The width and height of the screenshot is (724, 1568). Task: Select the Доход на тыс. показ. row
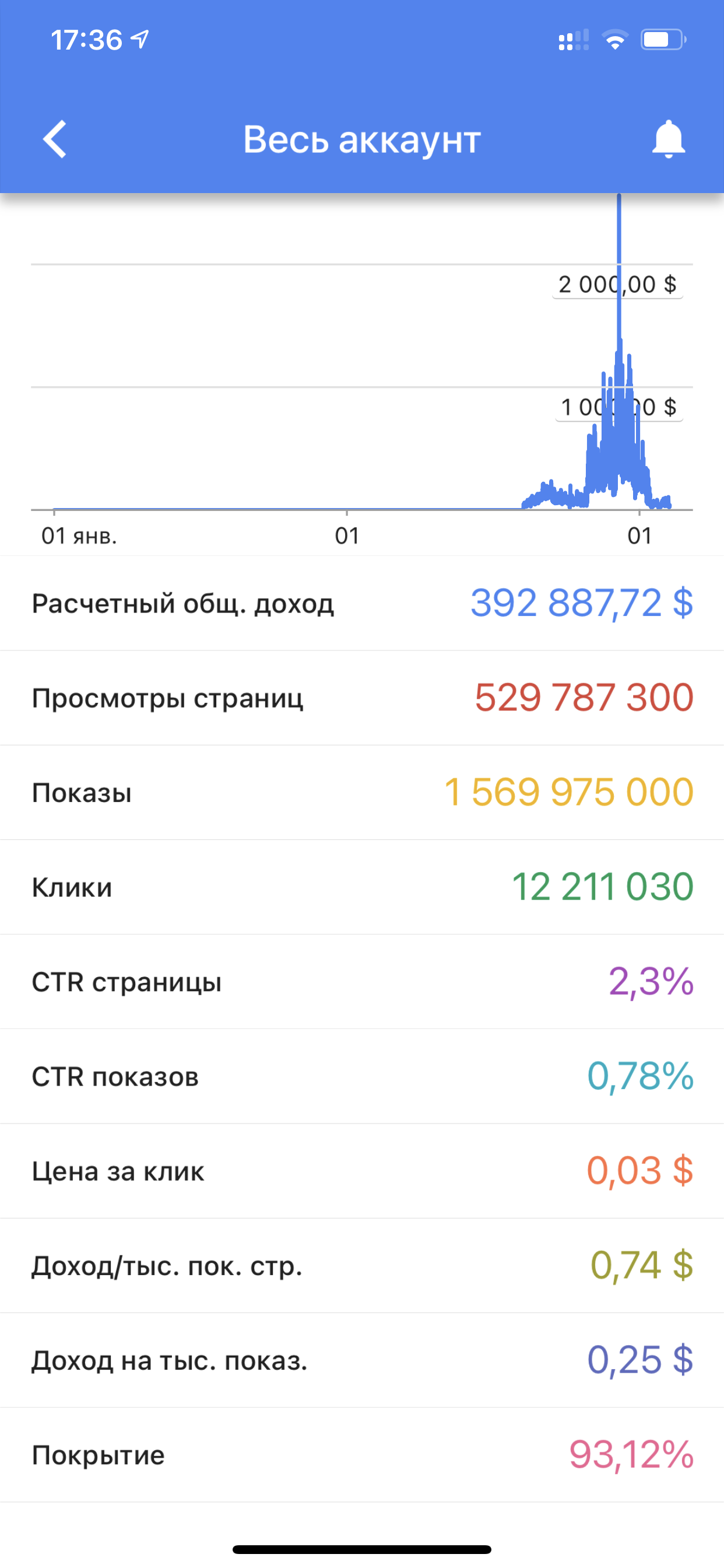(x=362, y=1360)
